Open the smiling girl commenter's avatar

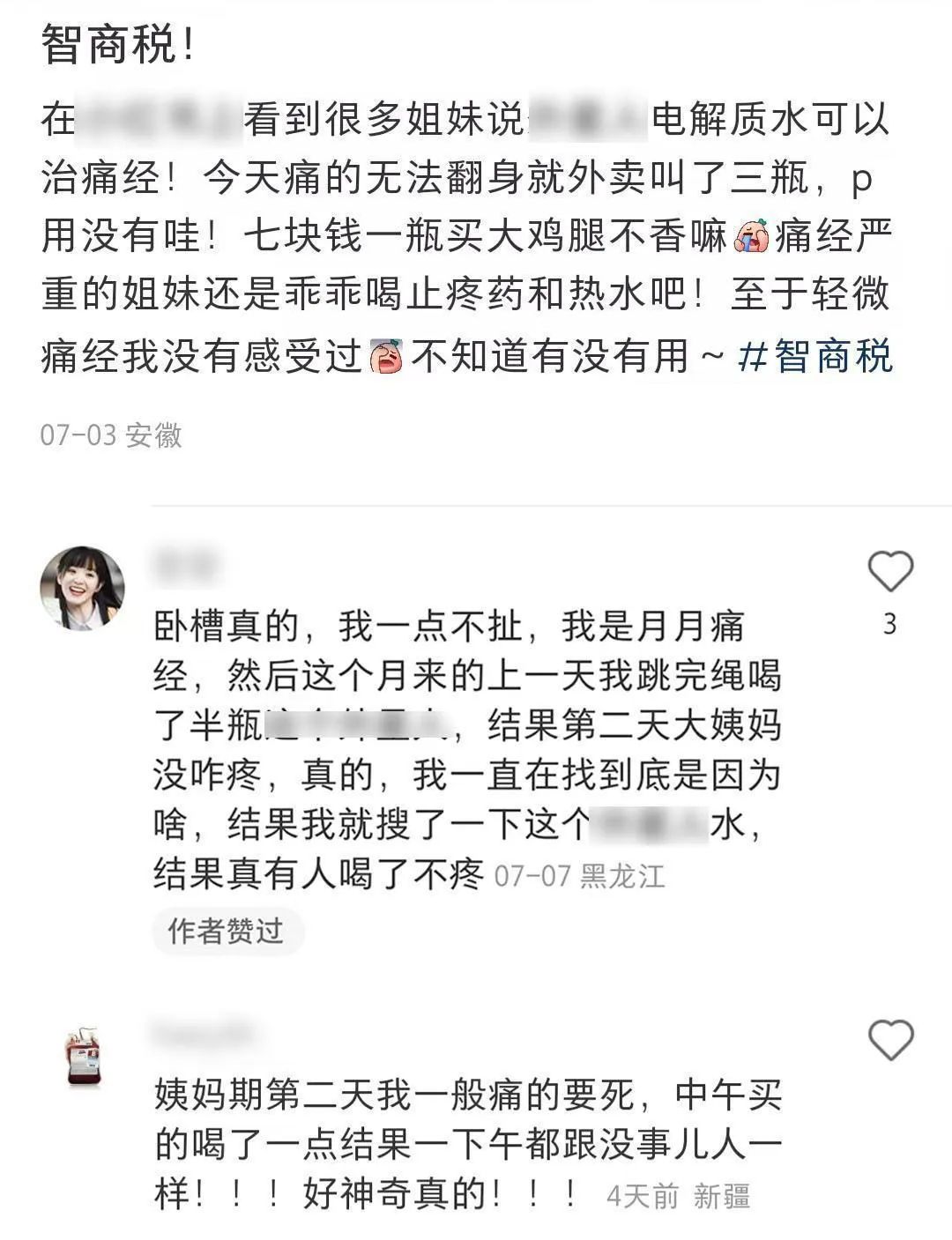[x=83, y=588]
